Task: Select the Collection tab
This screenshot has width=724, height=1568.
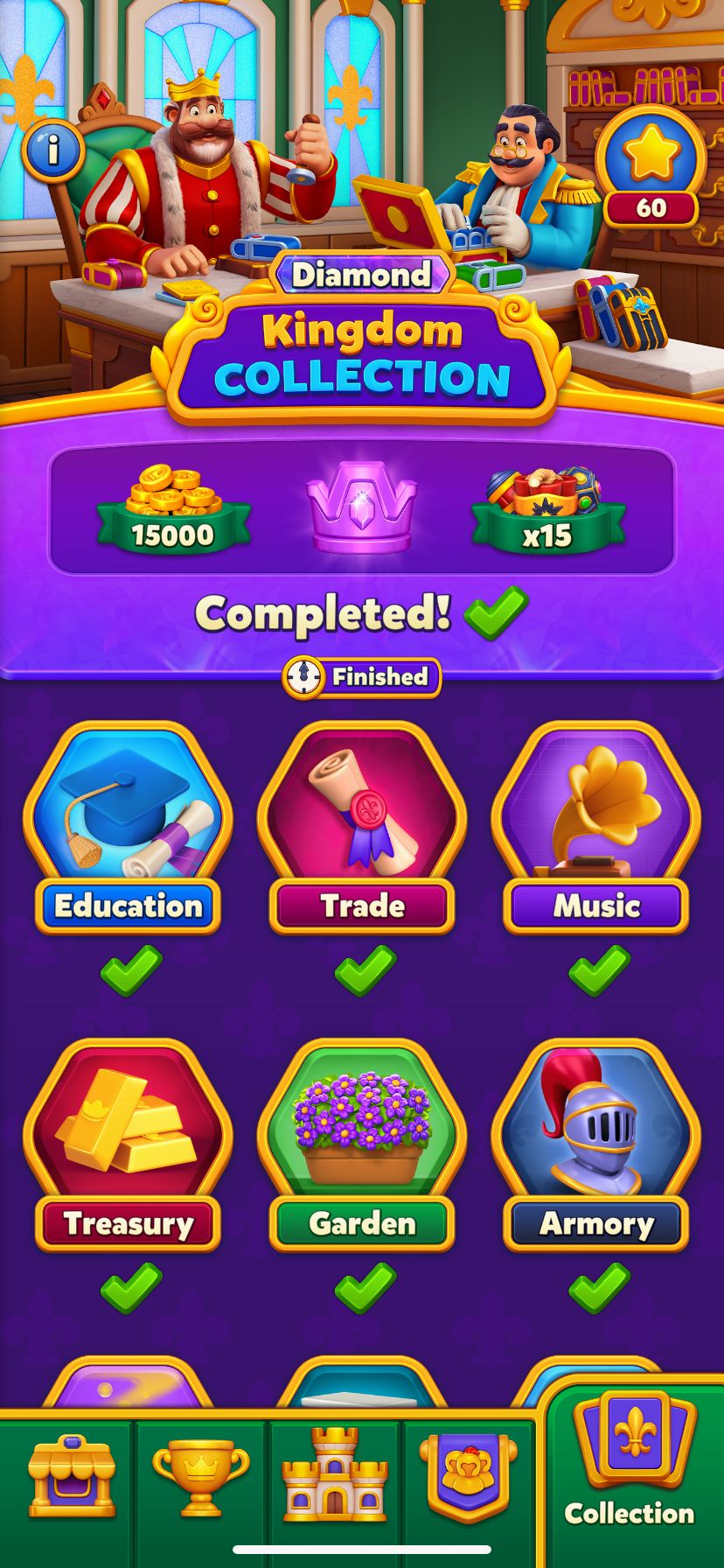Action: click(x=630, y=1470)
